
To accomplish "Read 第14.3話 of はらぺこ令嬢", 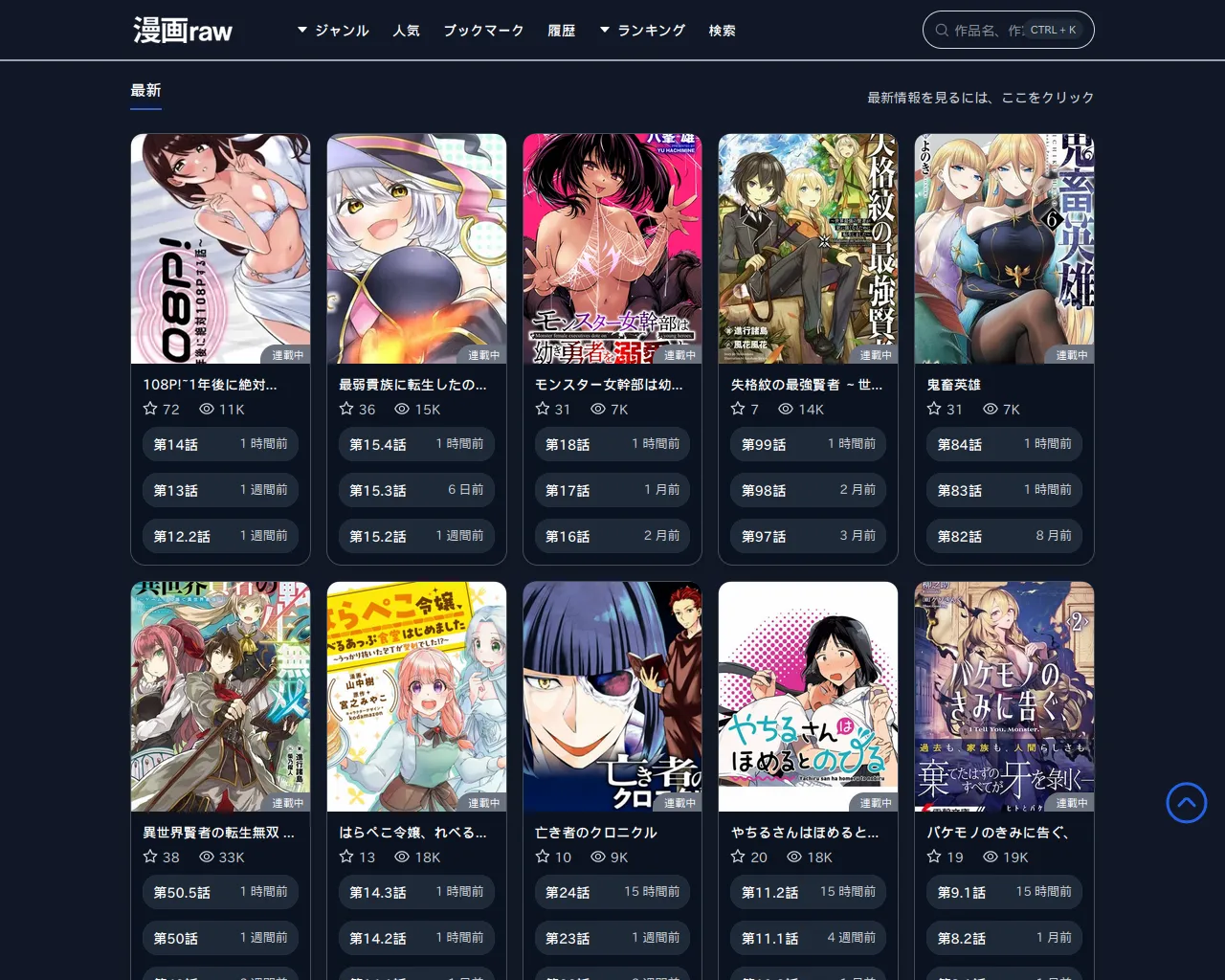I will (416, 892).
